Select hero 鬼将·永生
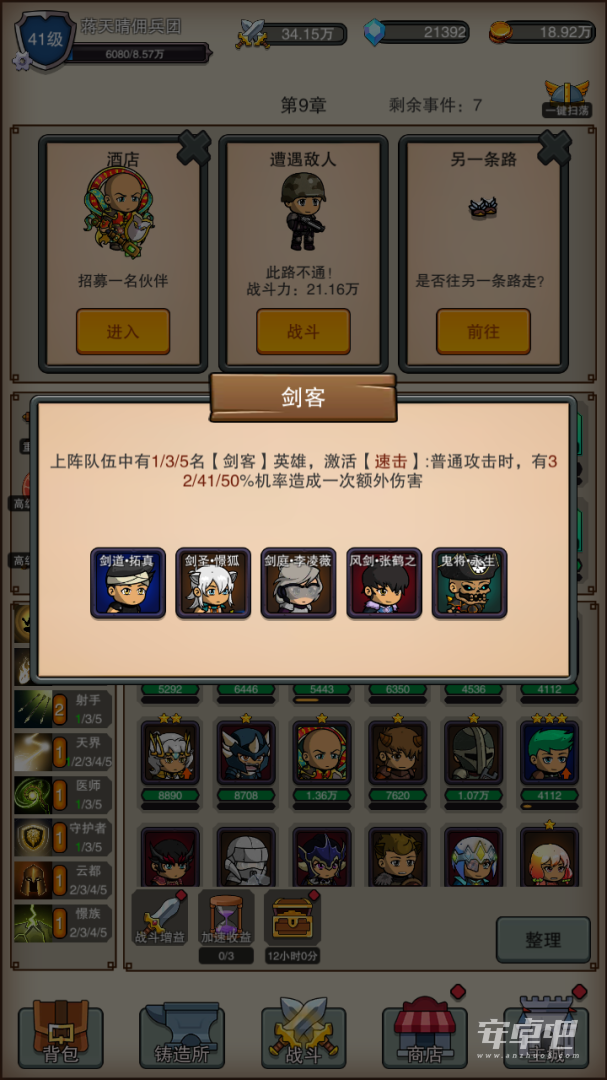 click(x=469, y=583)
